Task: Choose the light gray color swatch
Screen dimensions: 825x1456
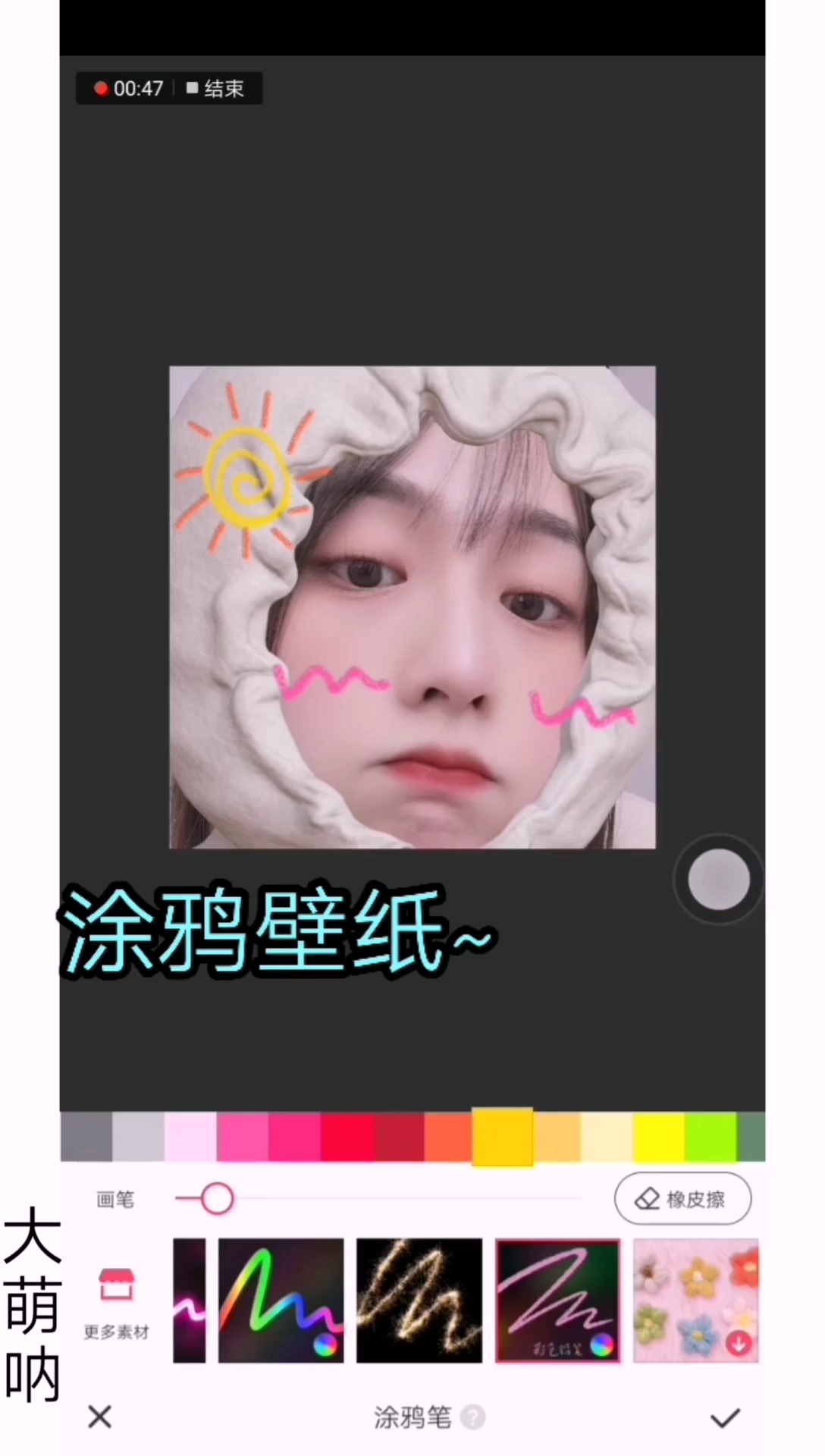Action: (138, 1137)
